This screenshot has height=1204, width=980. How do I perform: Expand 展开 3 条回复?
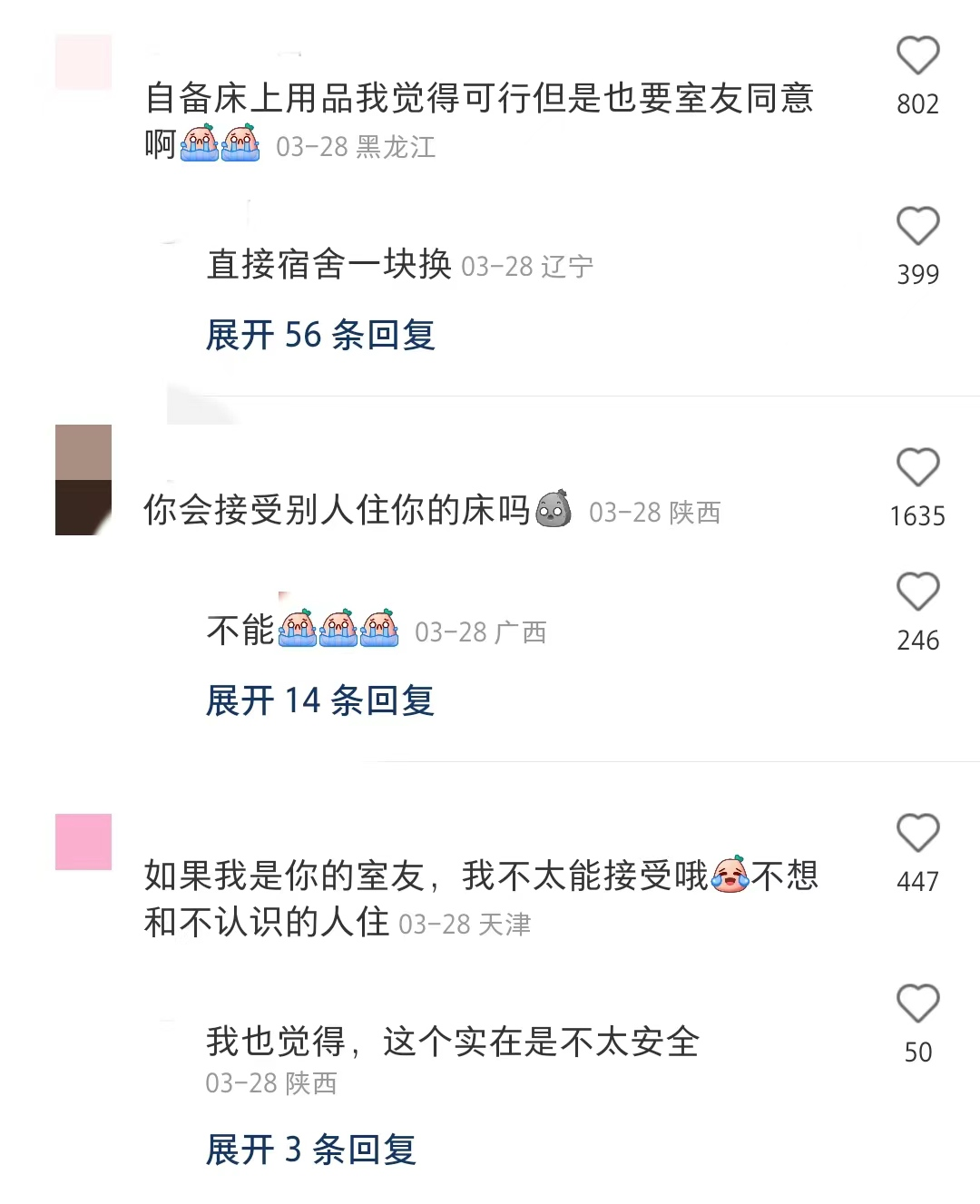point(310,1150)
